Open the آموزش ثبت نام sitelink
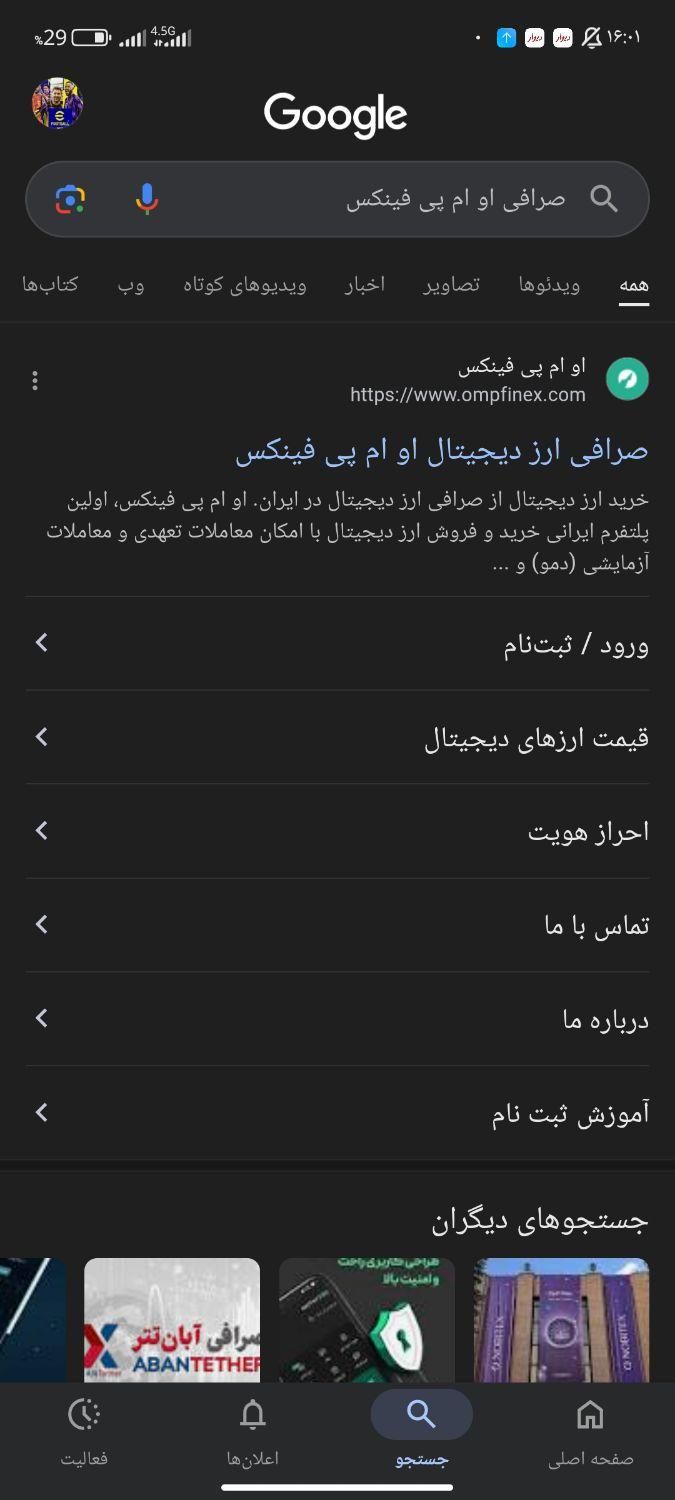675x1500 pixels. (x=337, y=1113)
